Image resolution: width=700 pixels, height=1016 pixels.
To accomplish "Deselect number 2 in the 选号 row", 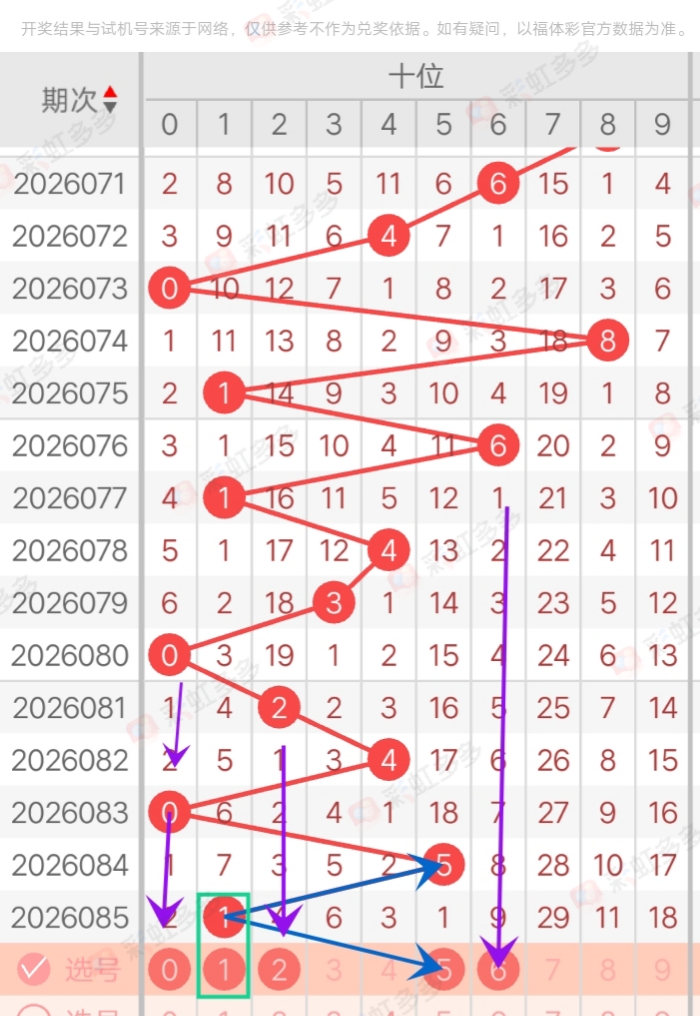I will [279, 969].
